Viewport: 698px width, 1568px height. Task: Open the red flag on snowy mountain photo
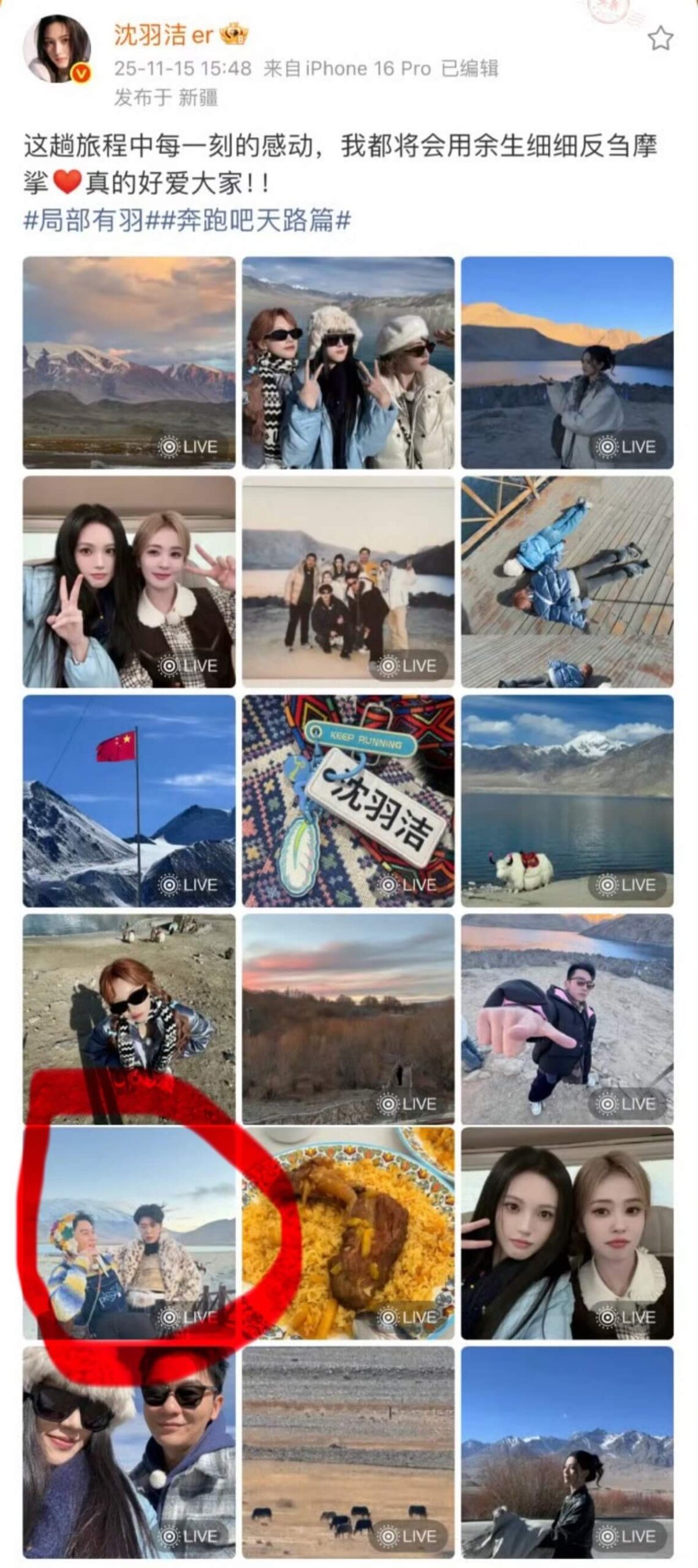tap(129, 801)
